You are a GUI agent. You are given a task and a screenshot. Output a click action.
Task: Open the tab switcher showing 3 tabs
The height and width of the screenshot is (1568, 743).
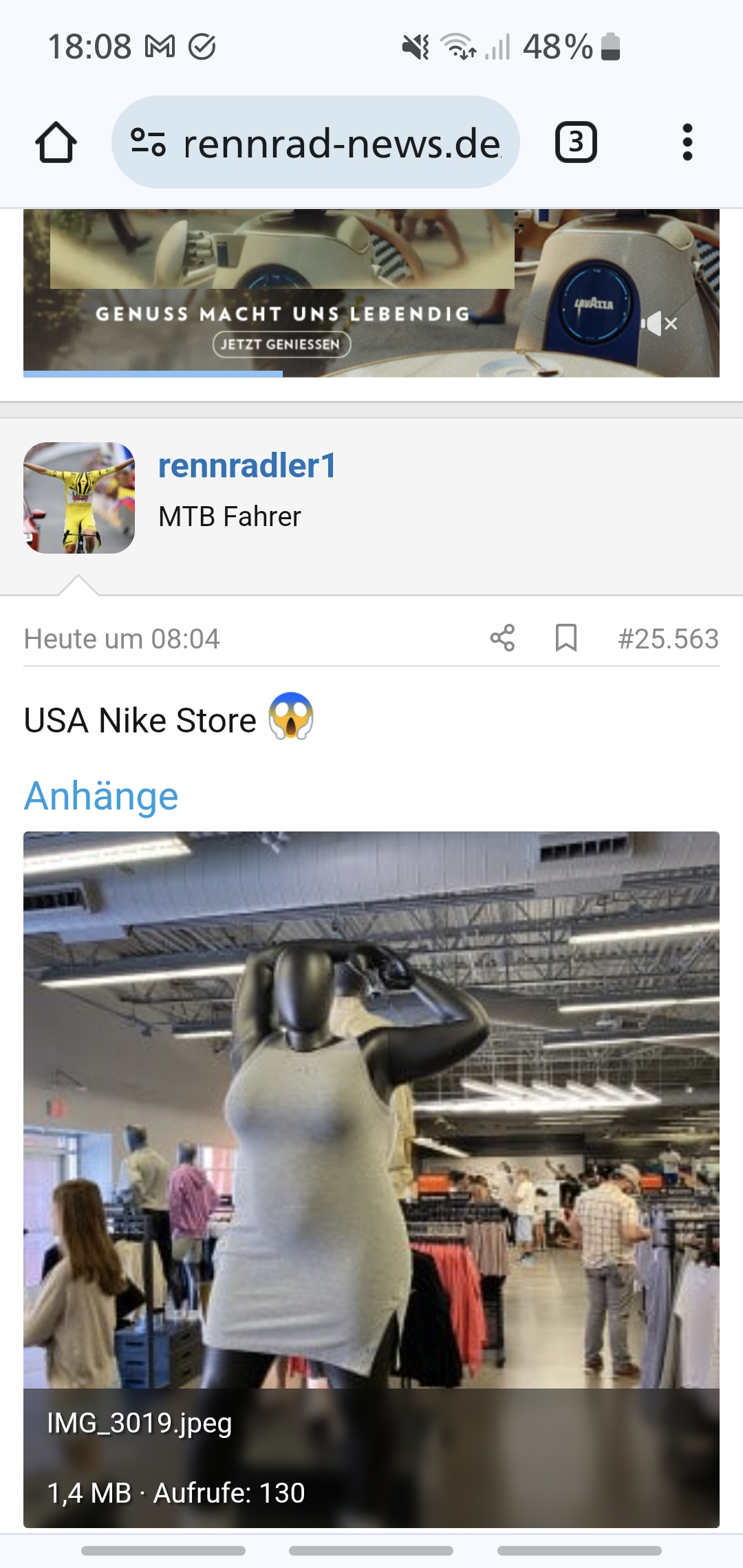point(575,144)
